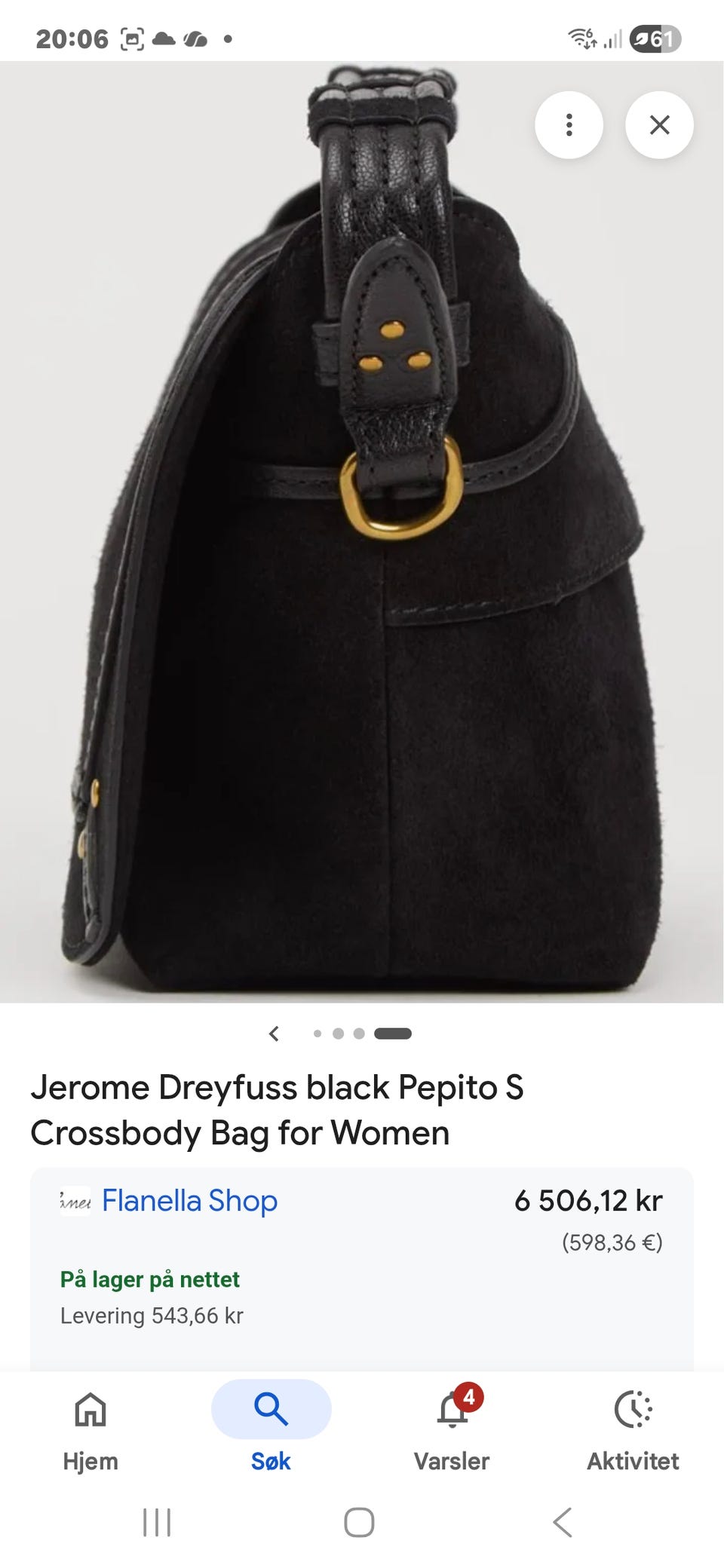Select the Søk tab
This screenshot has height=1568, width=724.
click(271, 1431)
